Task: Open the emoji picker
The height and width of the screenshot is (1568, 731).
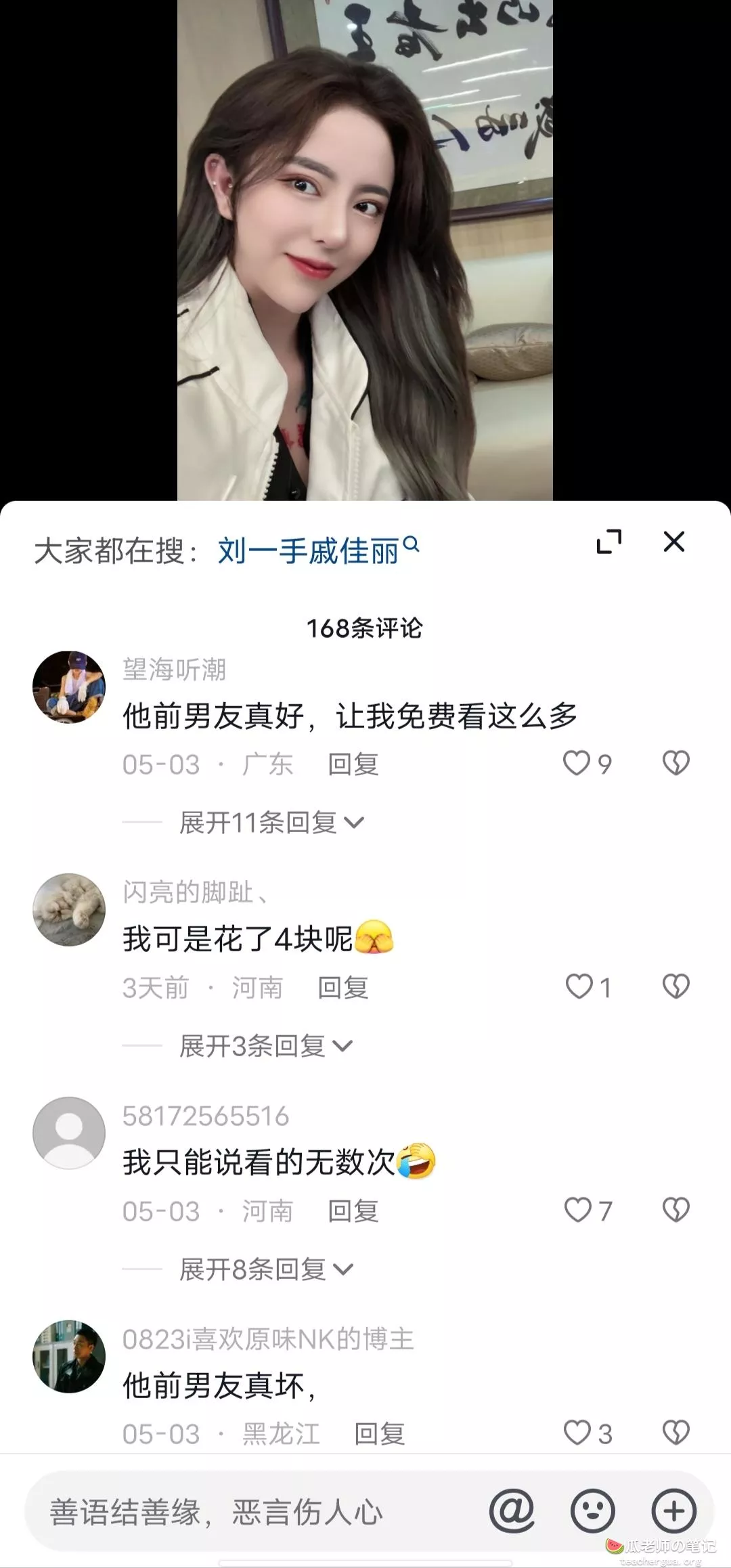Action: tap(593, 1511)
